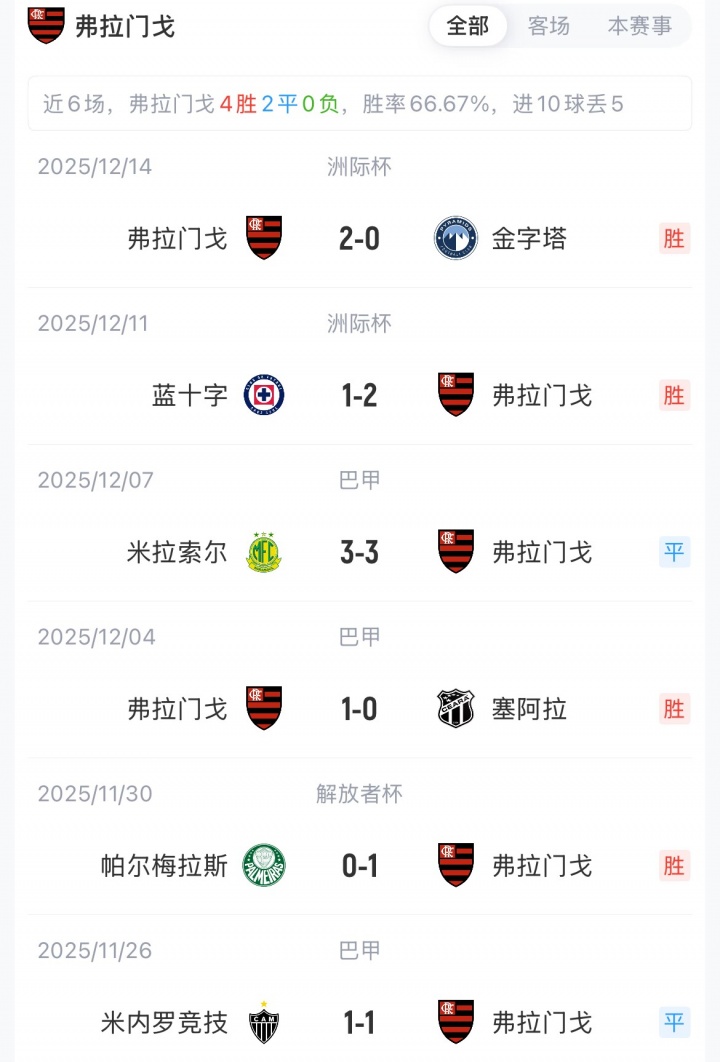Viewport: 720px width, 1062px height.
Task: Open the 弗拉门戈 vs 塞阿拉 match
Action: point(359,709)
